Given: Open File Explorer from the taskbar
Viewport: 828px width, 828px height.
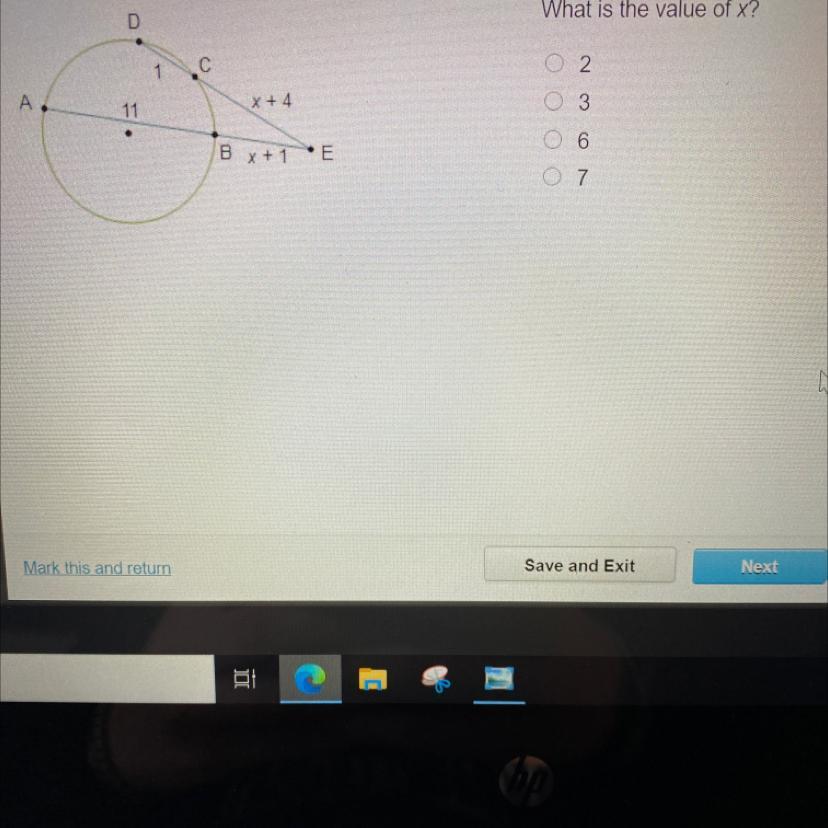Looking at the screenshot, I should point(374,680).
